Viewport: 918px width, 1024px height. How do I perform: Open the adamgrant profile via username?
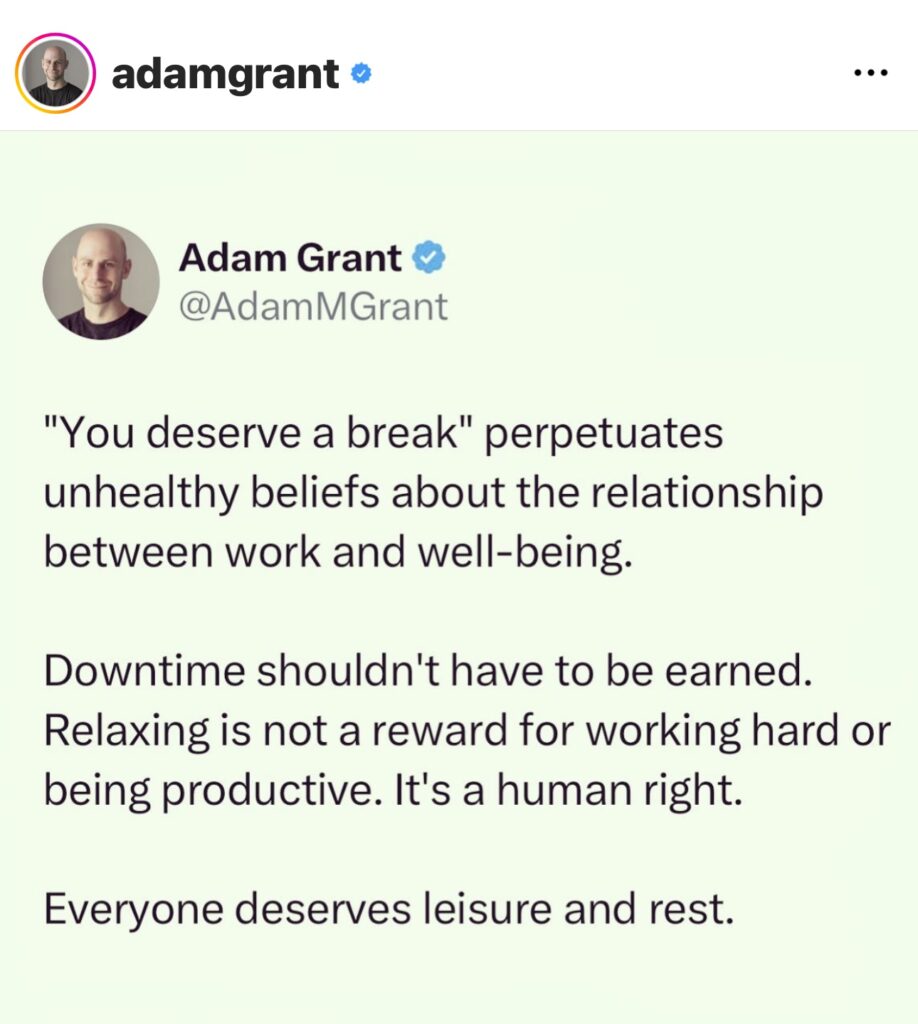[225, 74]
